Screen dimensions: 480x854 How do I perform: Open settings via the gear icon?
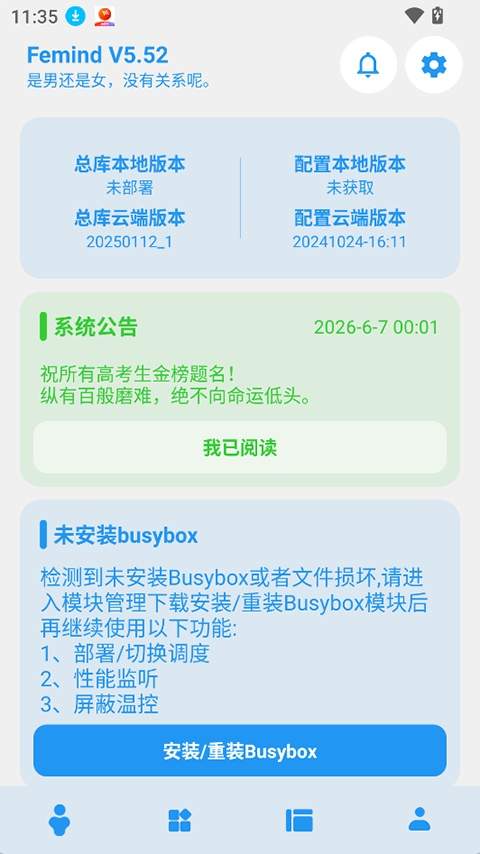434,65
